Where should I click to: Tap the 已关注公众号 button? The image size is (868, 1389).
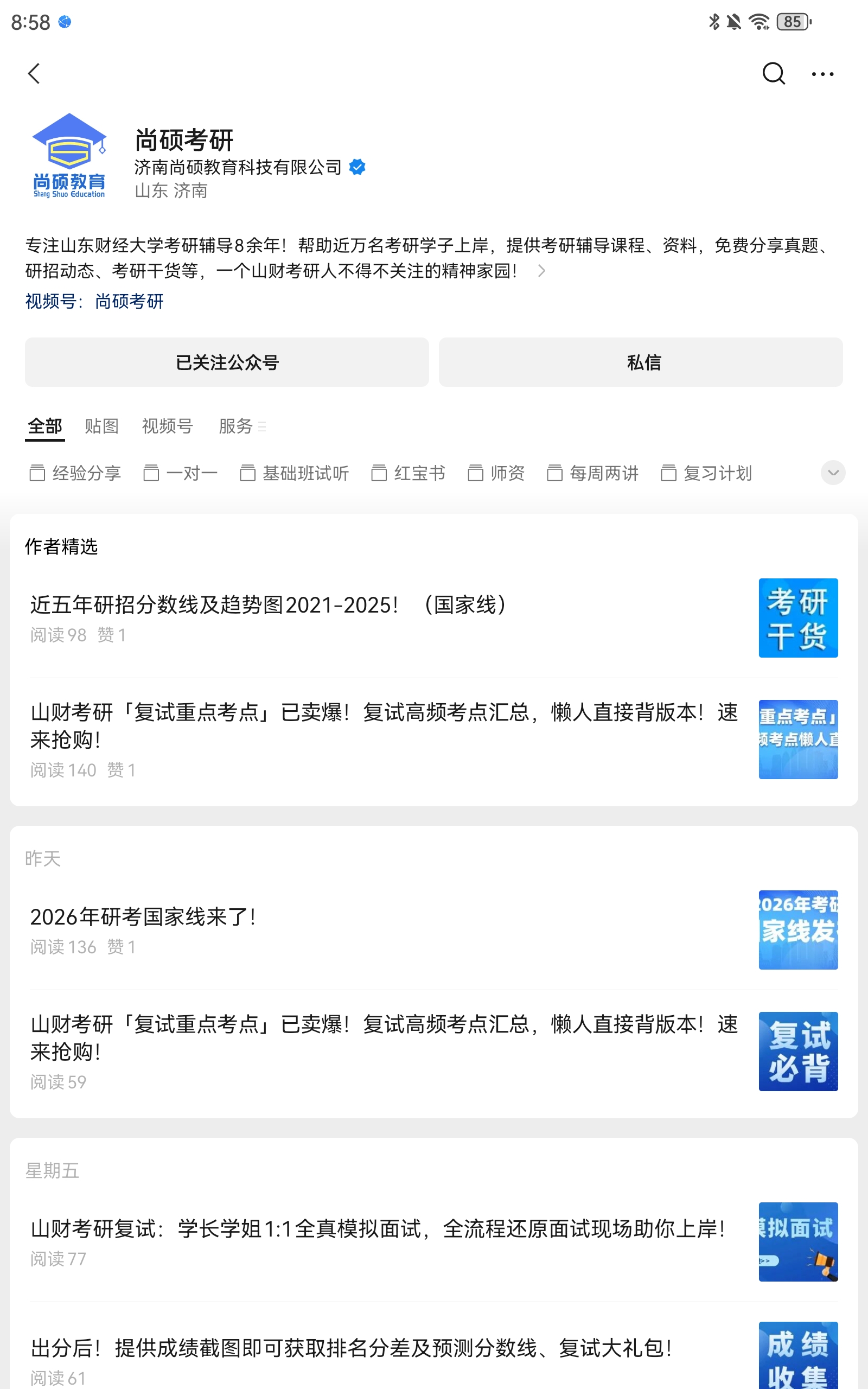[226, 362]
